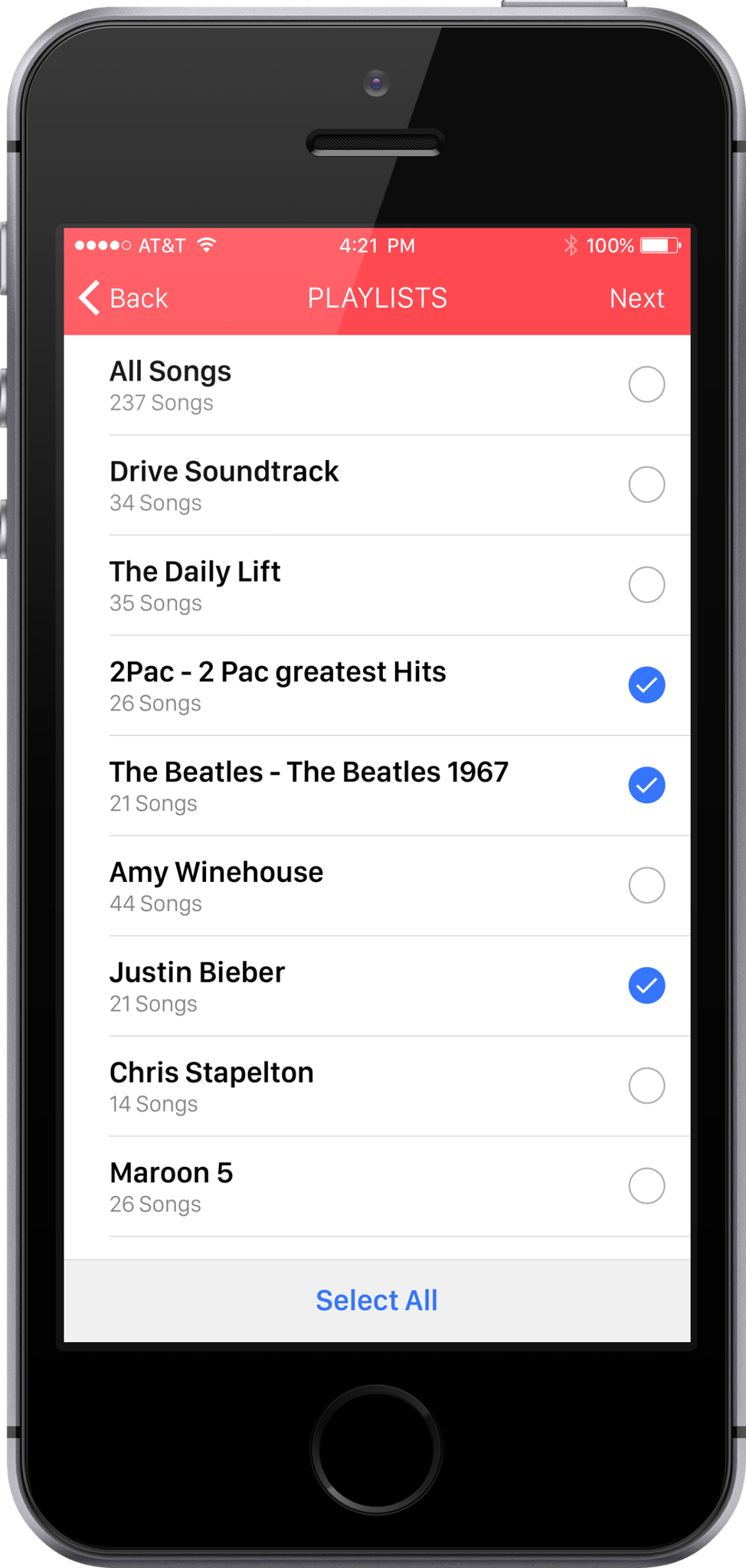Deselect The Beatles 1967 playlist
Image resolution: width=746 pixels, height=1568 pixels.
[646, 786]
